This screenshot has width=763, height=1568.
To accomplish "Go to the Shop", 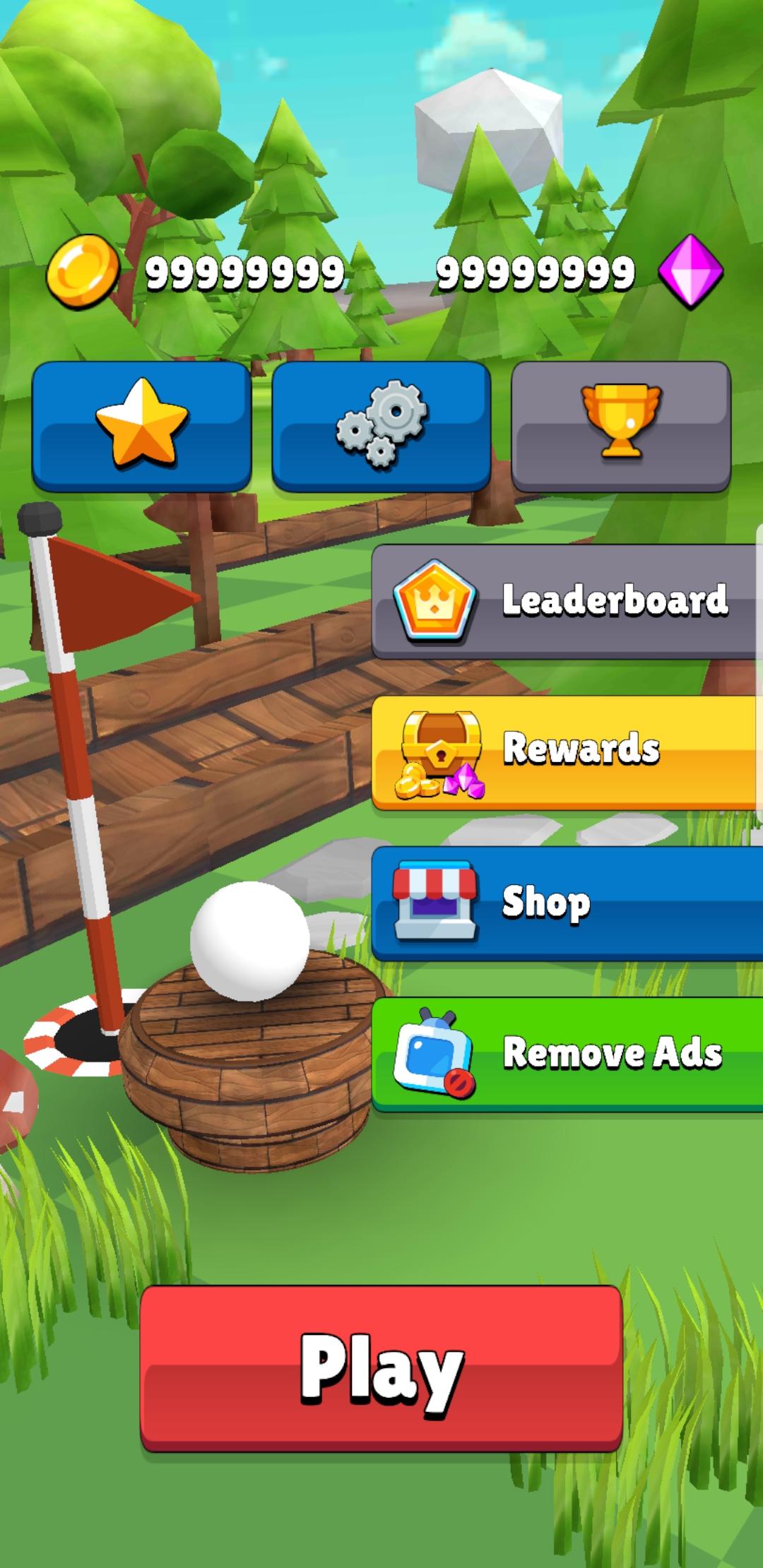I will point(567,902).
